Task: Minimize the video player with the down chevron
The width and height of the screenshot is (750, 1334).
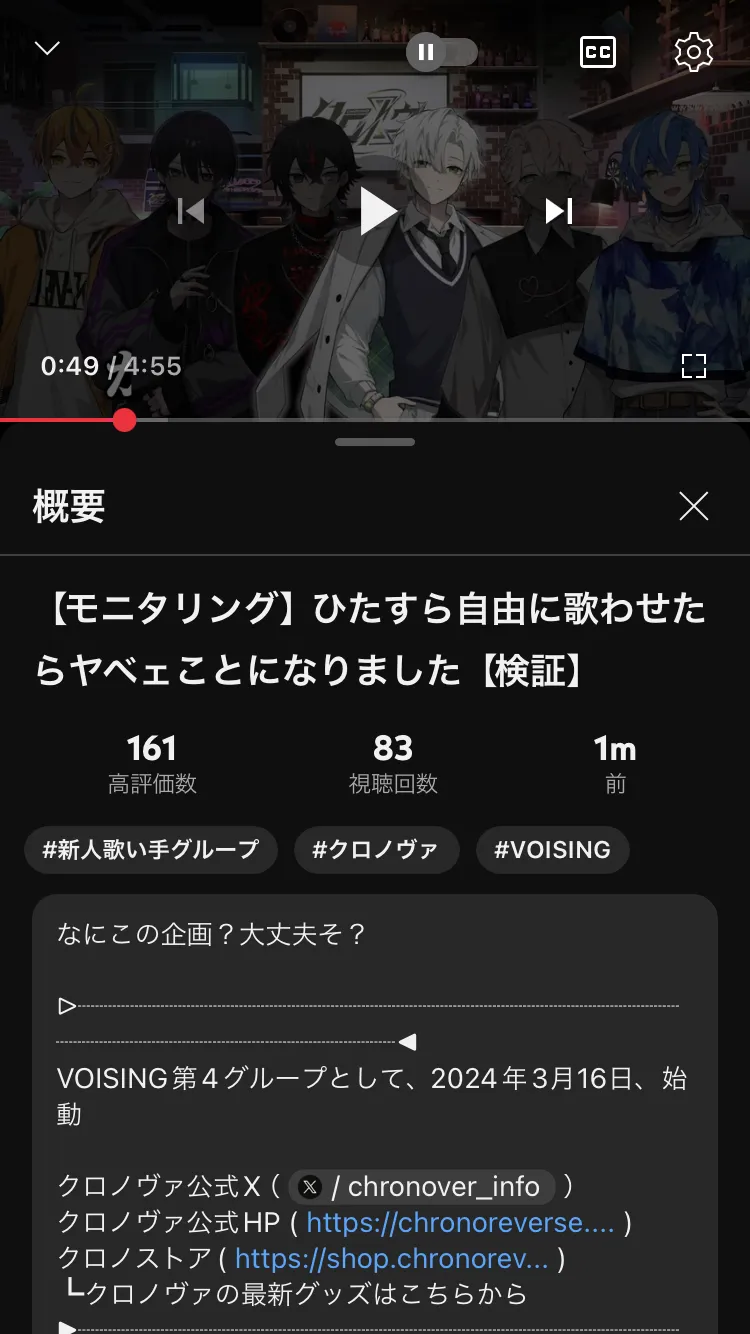Action: tap(47, 48)
